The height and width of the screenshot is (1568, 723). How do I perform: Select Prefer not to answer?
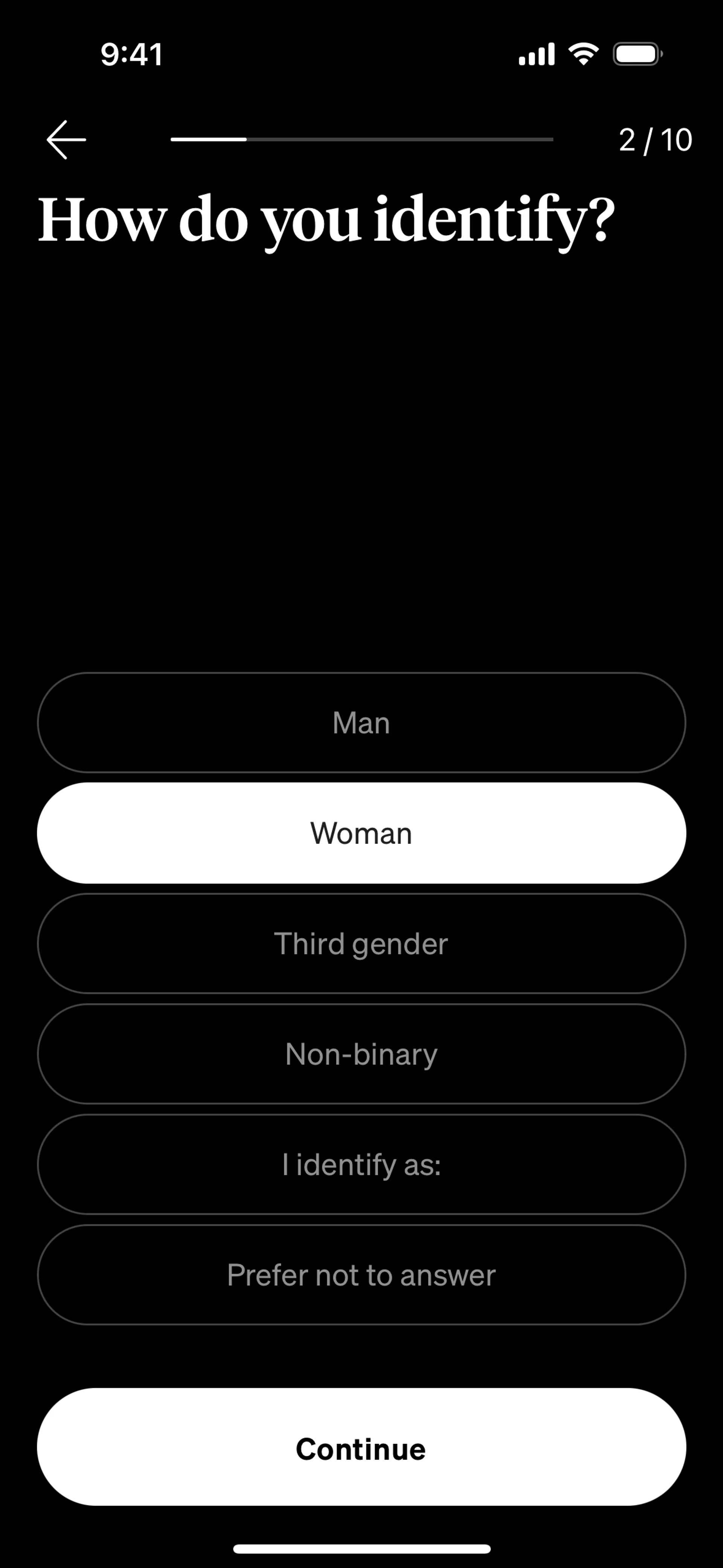pos(361,1275)
